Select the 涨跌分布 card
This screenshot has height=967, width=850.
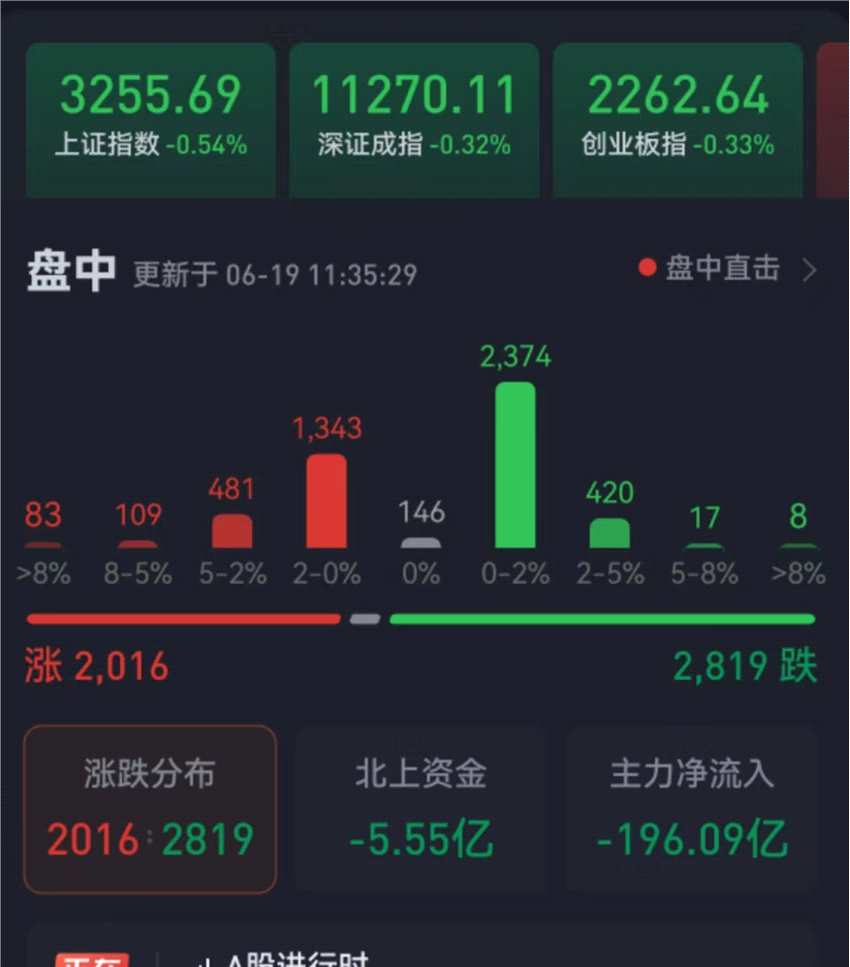(x=150, y=808)
